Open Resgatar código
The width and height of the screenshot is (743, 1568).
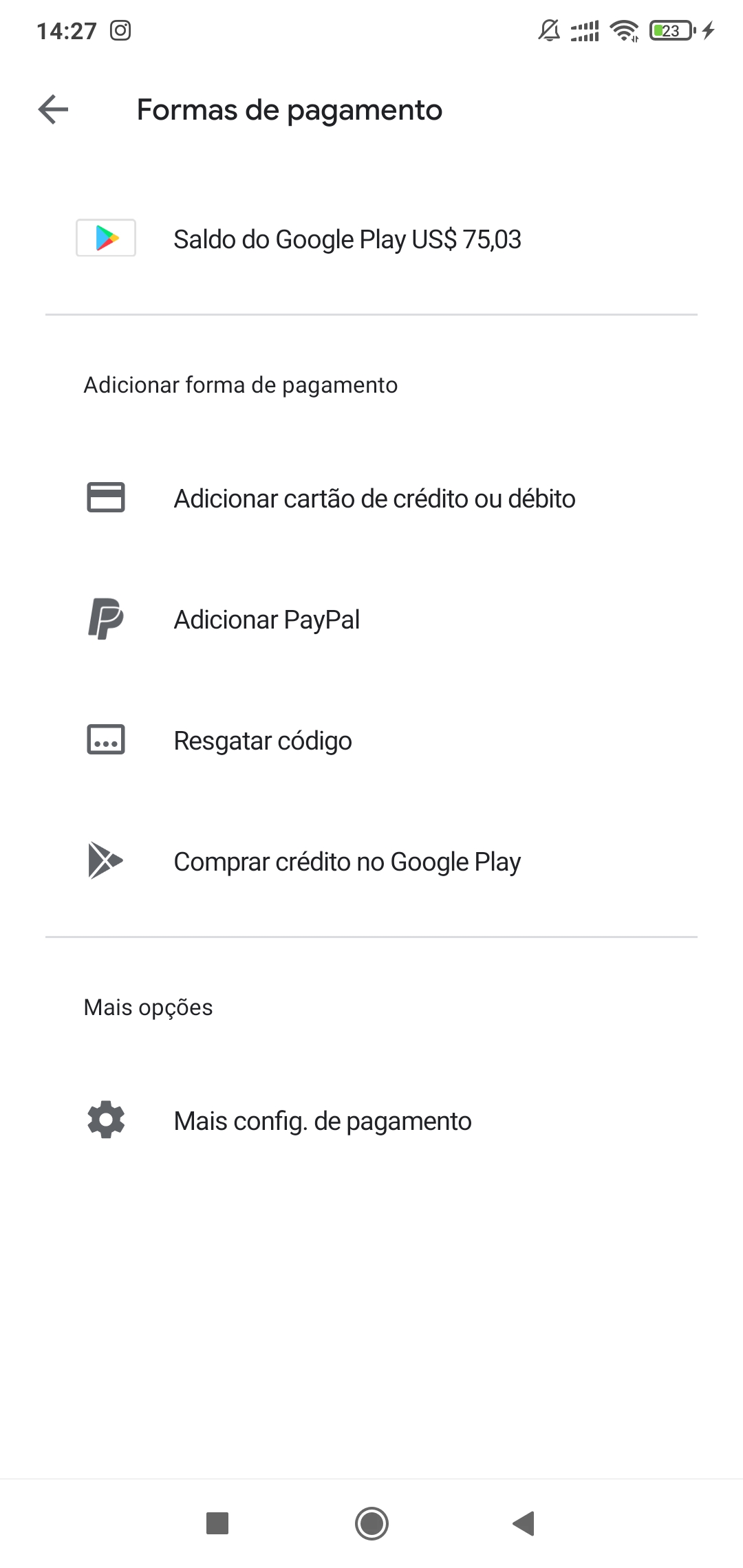click(x=263, y=741)
